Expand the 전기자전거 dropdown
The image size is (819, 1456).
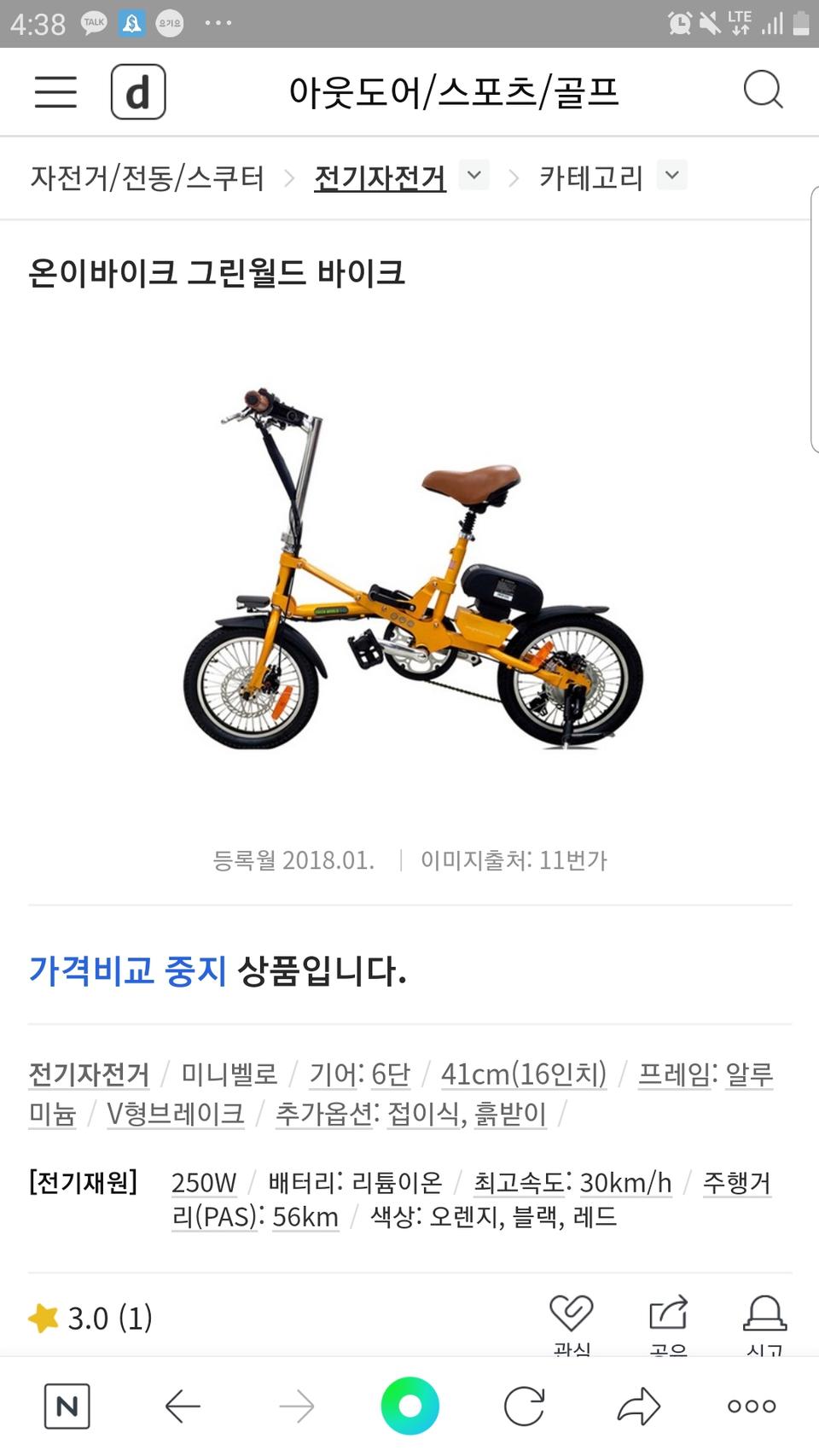coord(473,175)
